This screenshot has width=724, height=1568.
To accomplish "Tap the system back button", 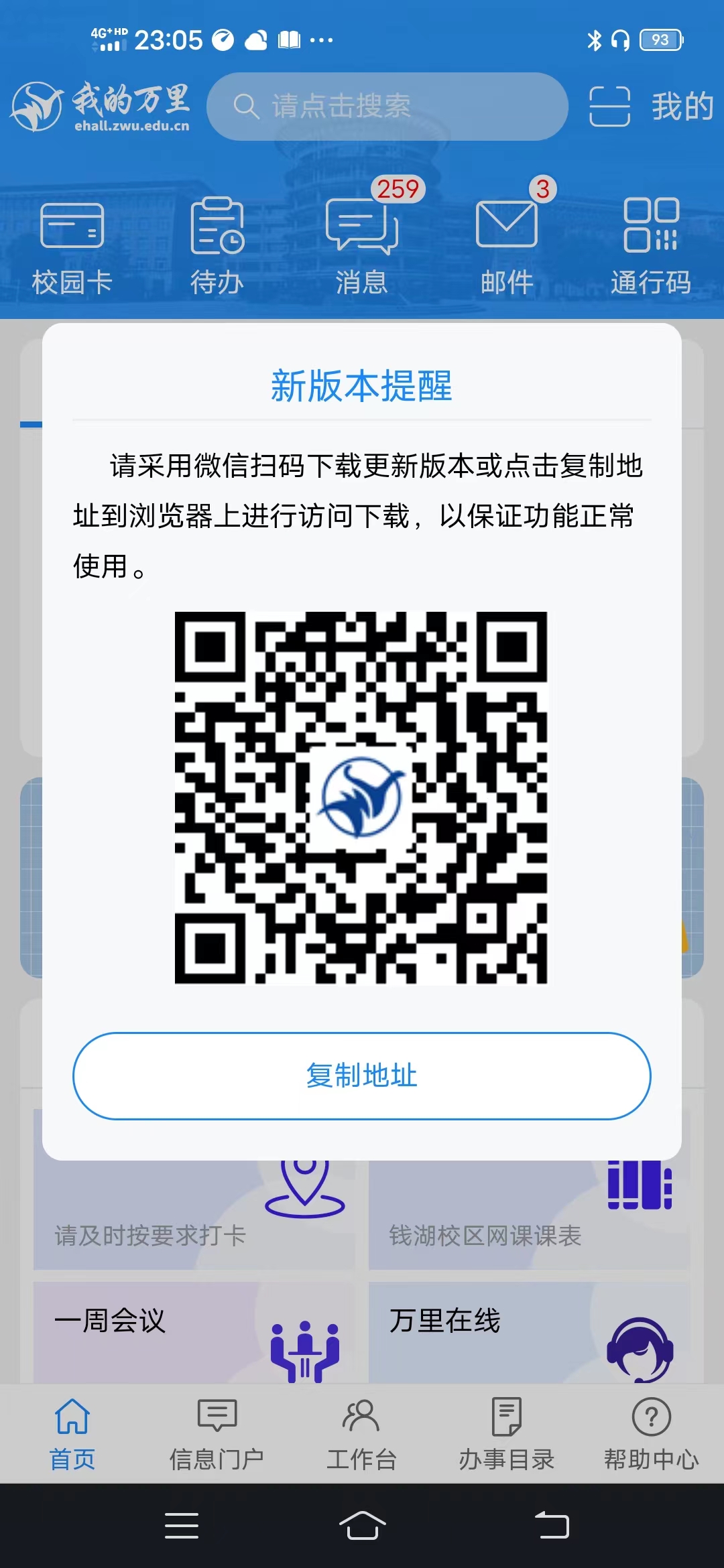I will [552, 1526].
